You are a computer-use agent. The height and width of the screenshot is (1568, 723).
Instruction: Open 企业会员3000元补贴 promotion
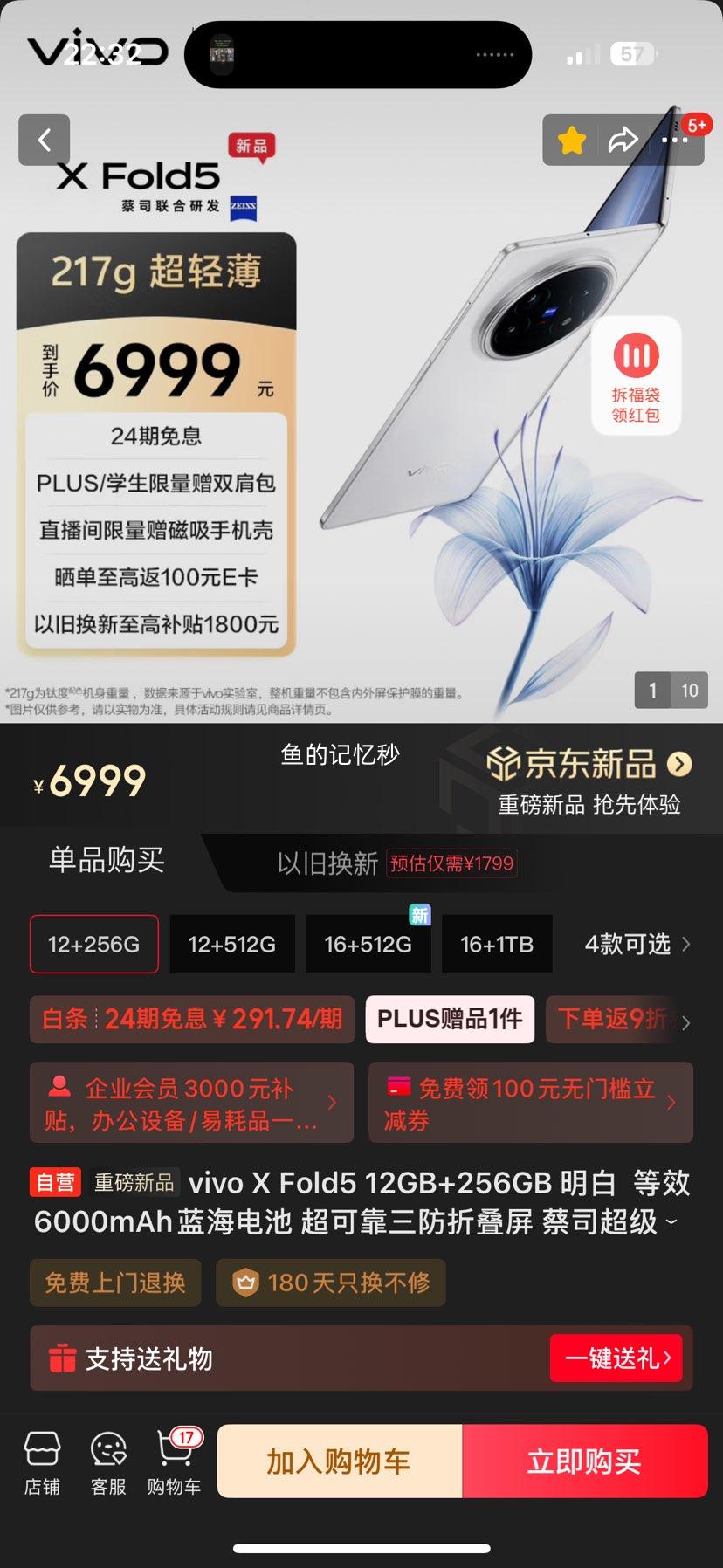190,1103
